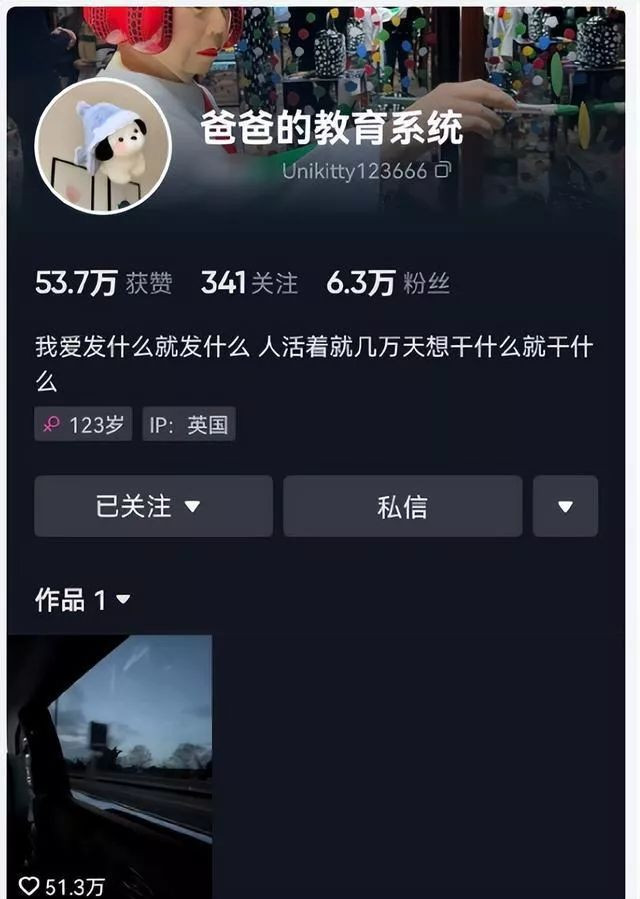View the 341 关注 following list
This screenshot has width=640, height=899.
(249, 283)
